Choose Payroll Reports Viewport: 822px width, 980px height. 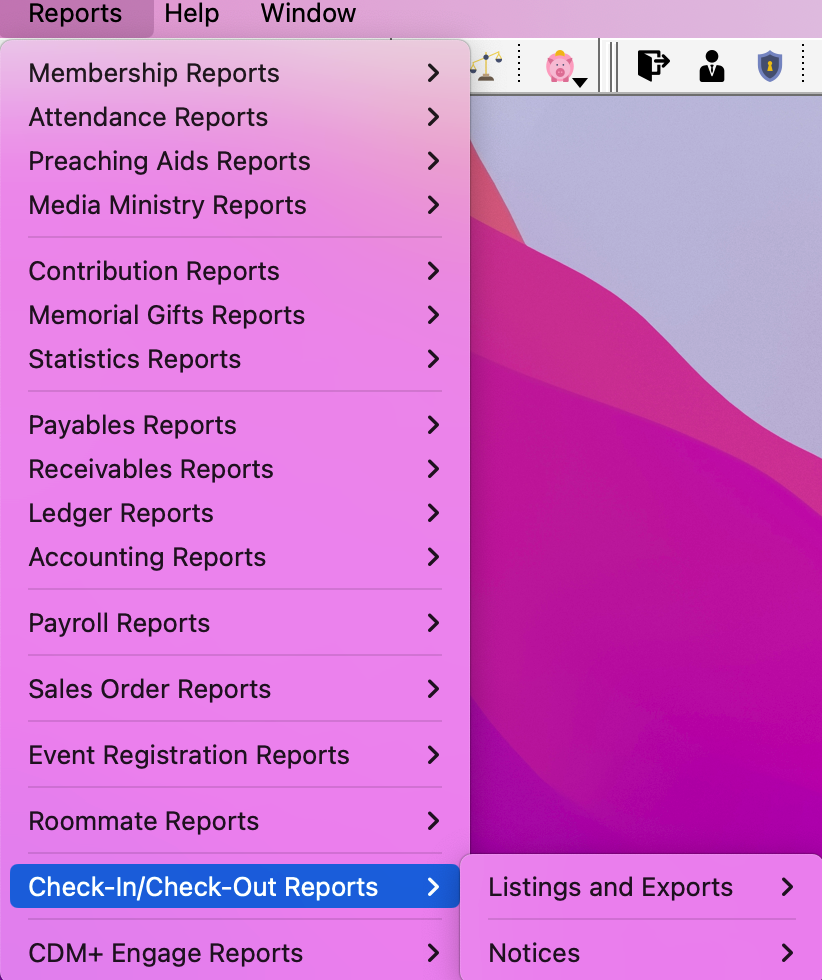pos(119,623)
